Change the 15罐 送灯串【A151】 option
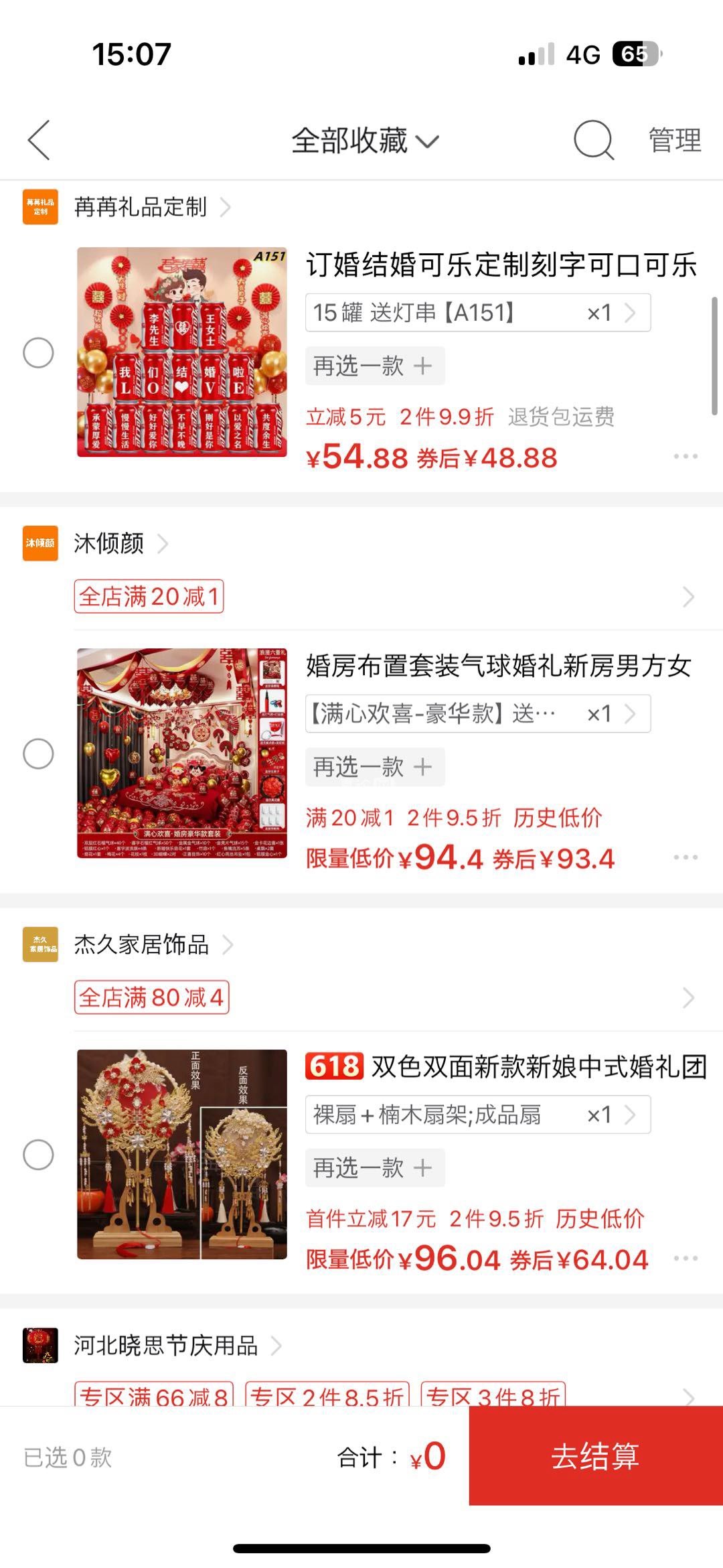 click(477, 313)
